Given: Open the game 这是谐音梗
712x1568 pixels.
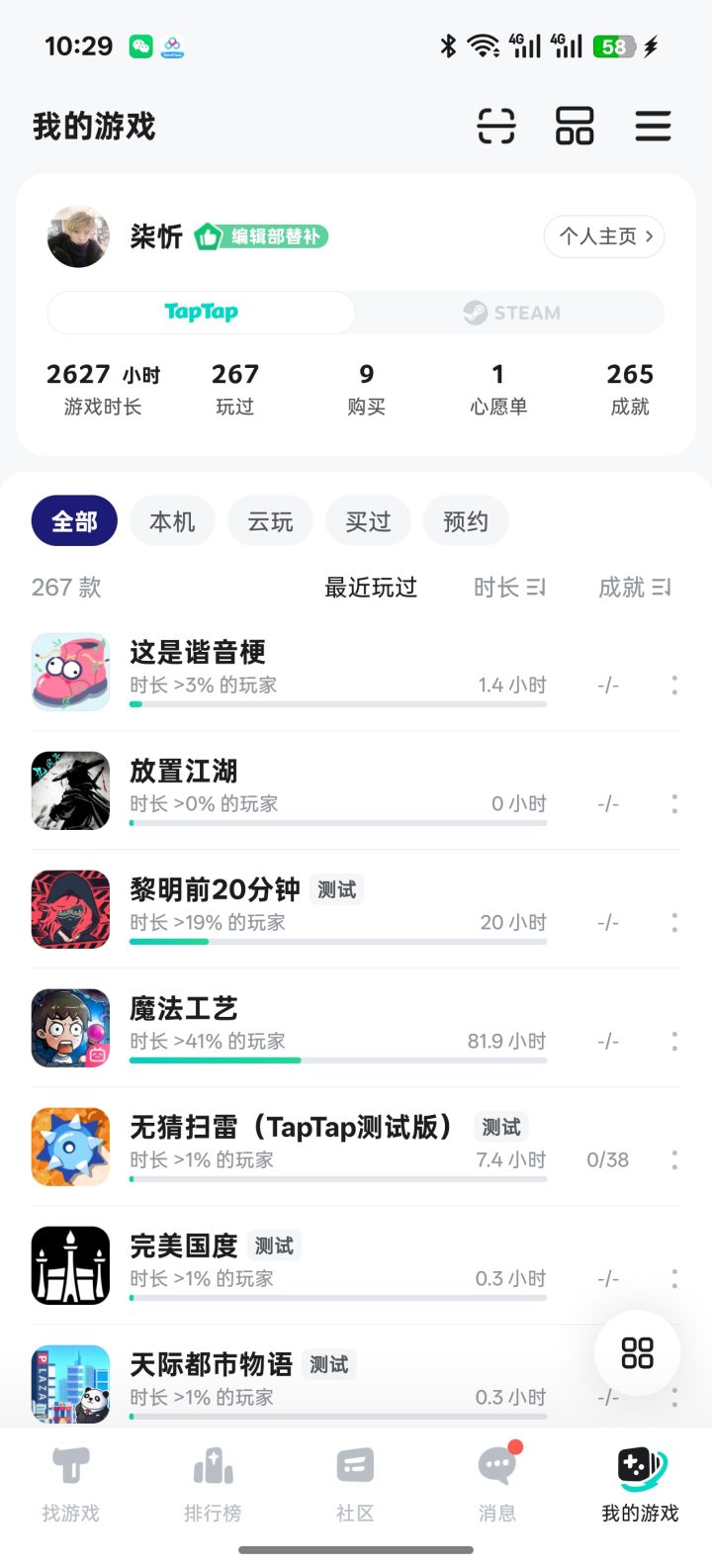Looking at the screenshot, I should [198, 653].
